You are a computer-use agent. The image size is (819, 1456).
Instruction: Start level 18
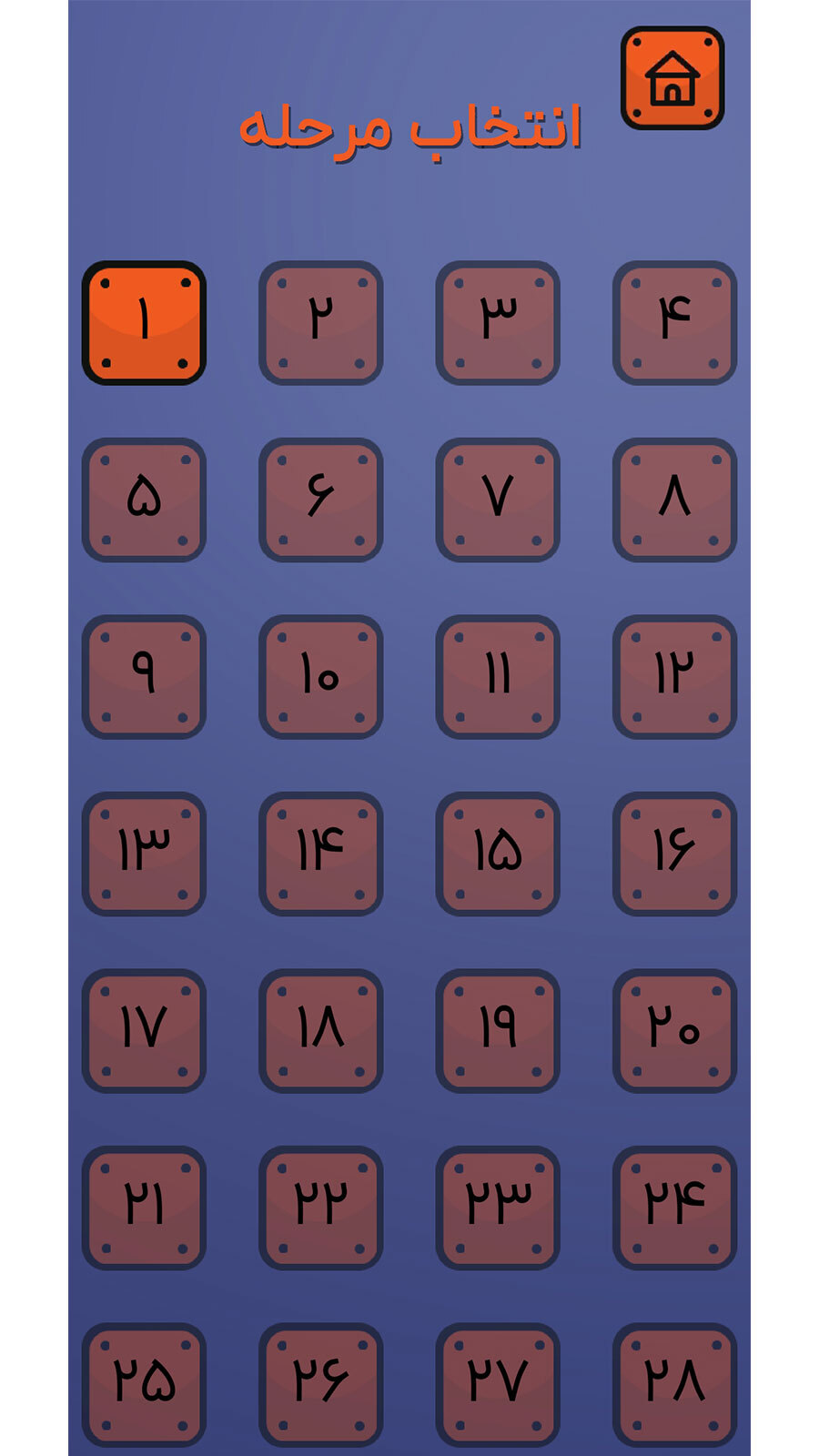click(320, 1030)
